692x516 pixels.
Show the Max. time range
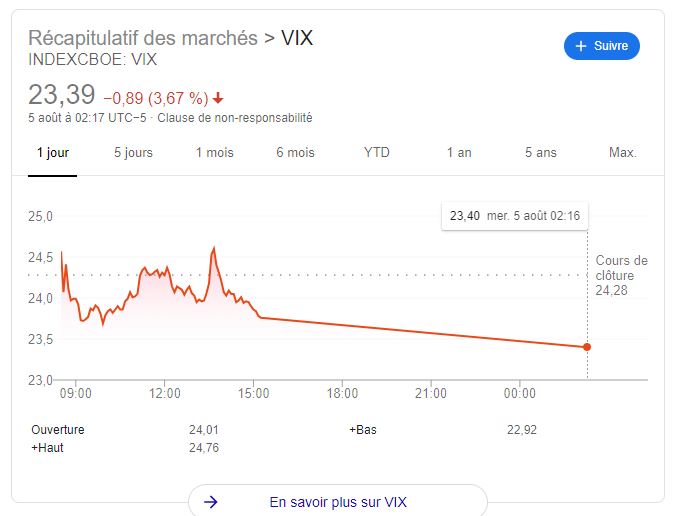pyautogui.click(x=622, y=152)
